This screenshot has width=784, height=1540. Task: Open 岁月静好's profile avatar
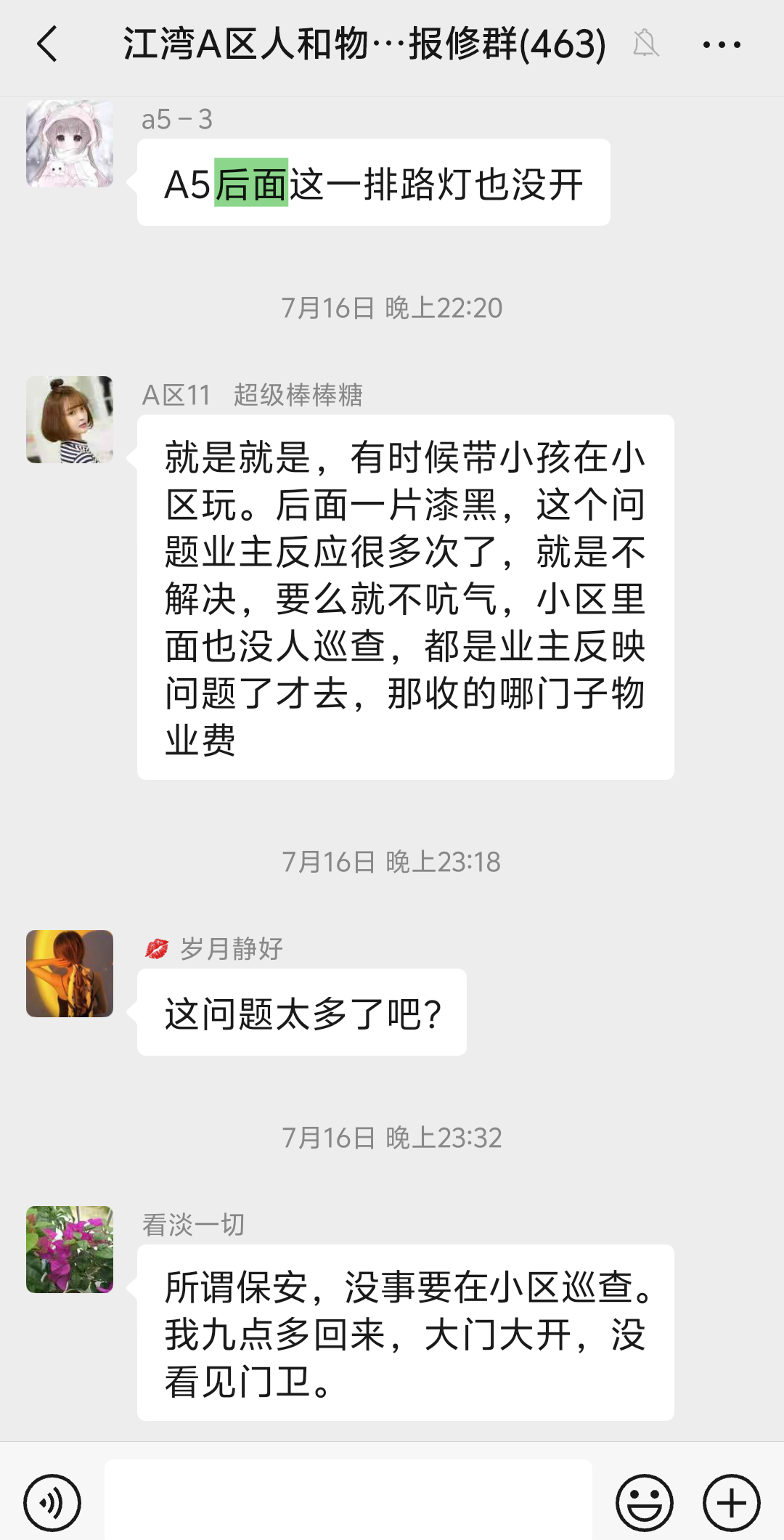(70, 974)
